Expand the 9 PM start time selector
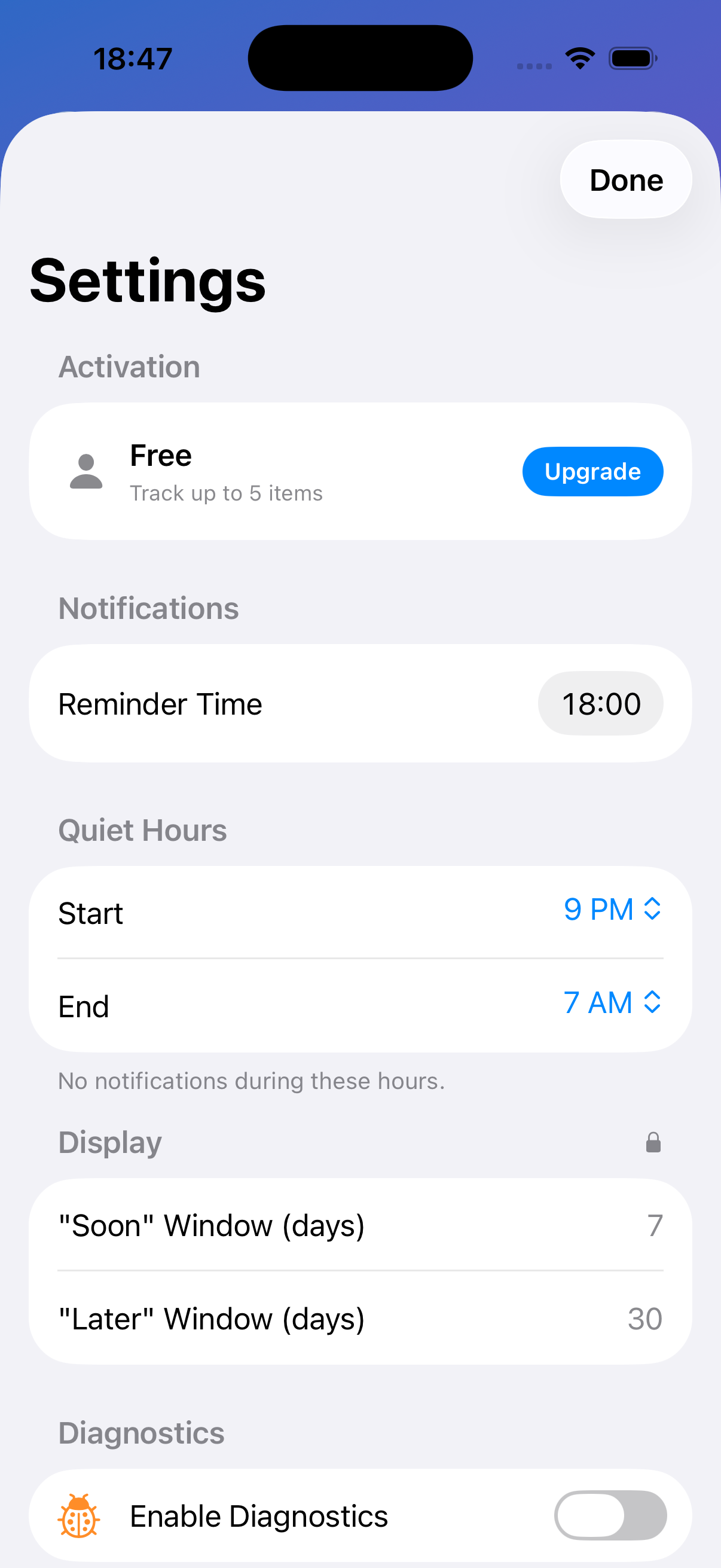Screen dimensions: 721x1568 click(x=598, y=910)
